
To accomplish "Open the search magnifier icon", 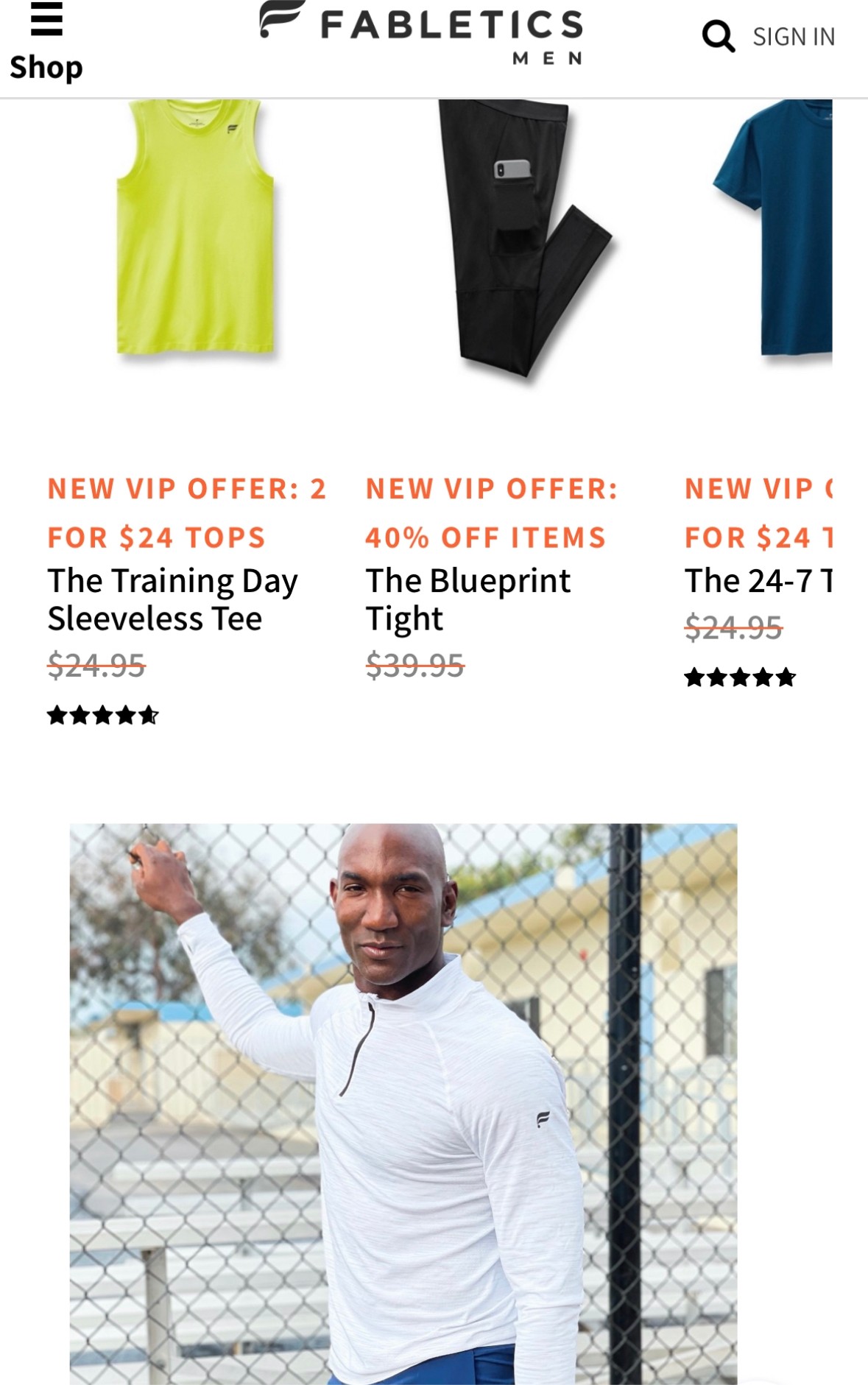I will [x=718, y=36].
